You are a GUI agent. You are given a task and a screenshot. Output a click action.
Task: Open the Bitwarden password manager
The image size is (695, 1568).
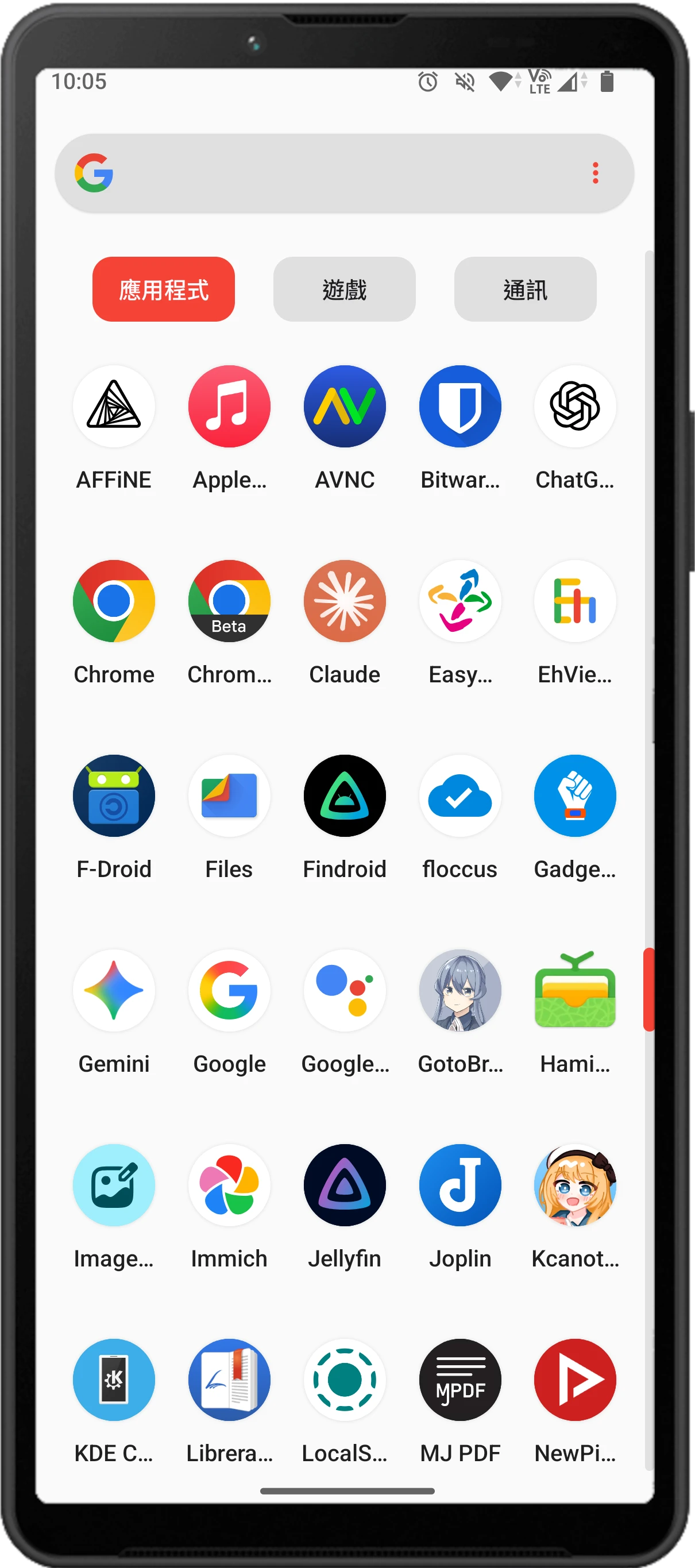click(x=460, y=407)
